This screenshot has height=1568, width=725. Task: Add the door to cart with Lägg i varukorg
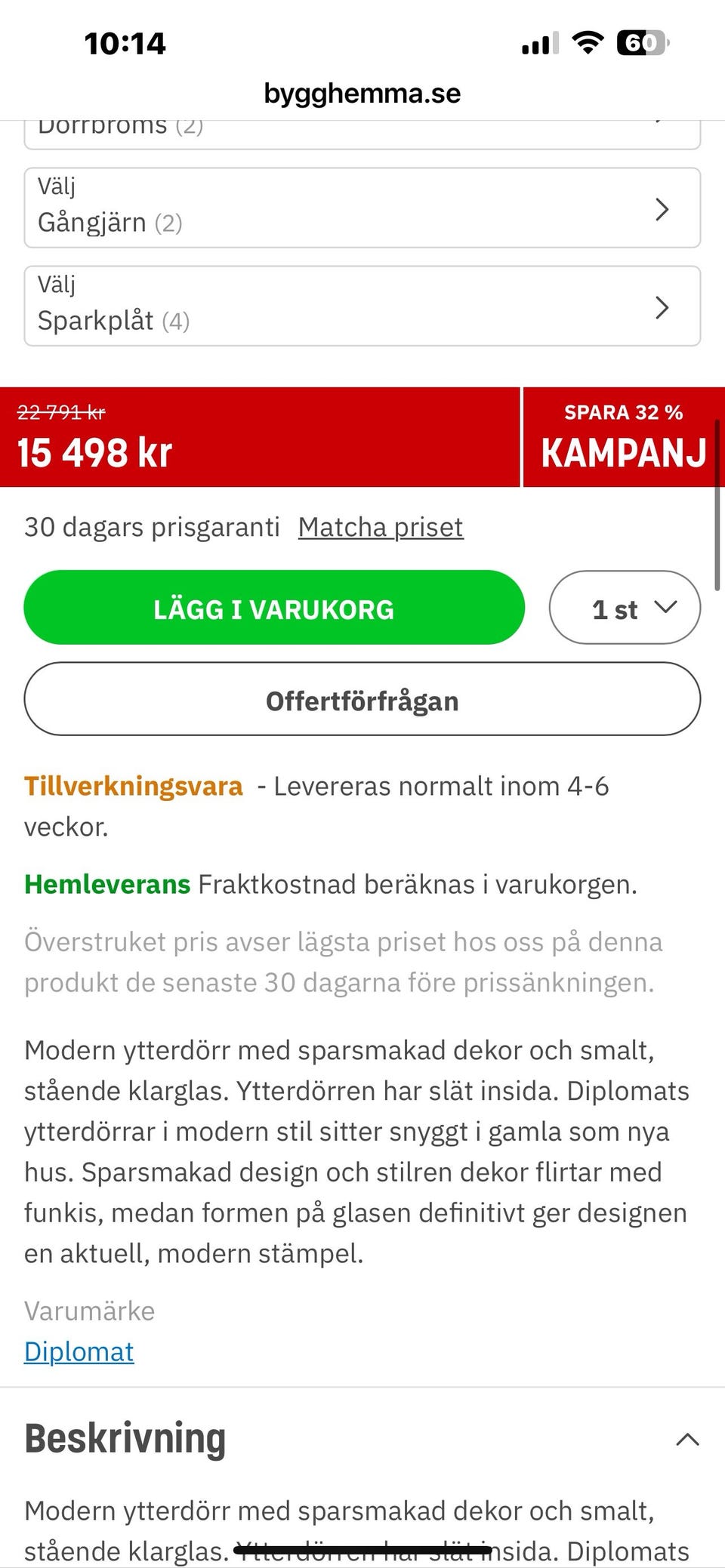click(274, 608)
